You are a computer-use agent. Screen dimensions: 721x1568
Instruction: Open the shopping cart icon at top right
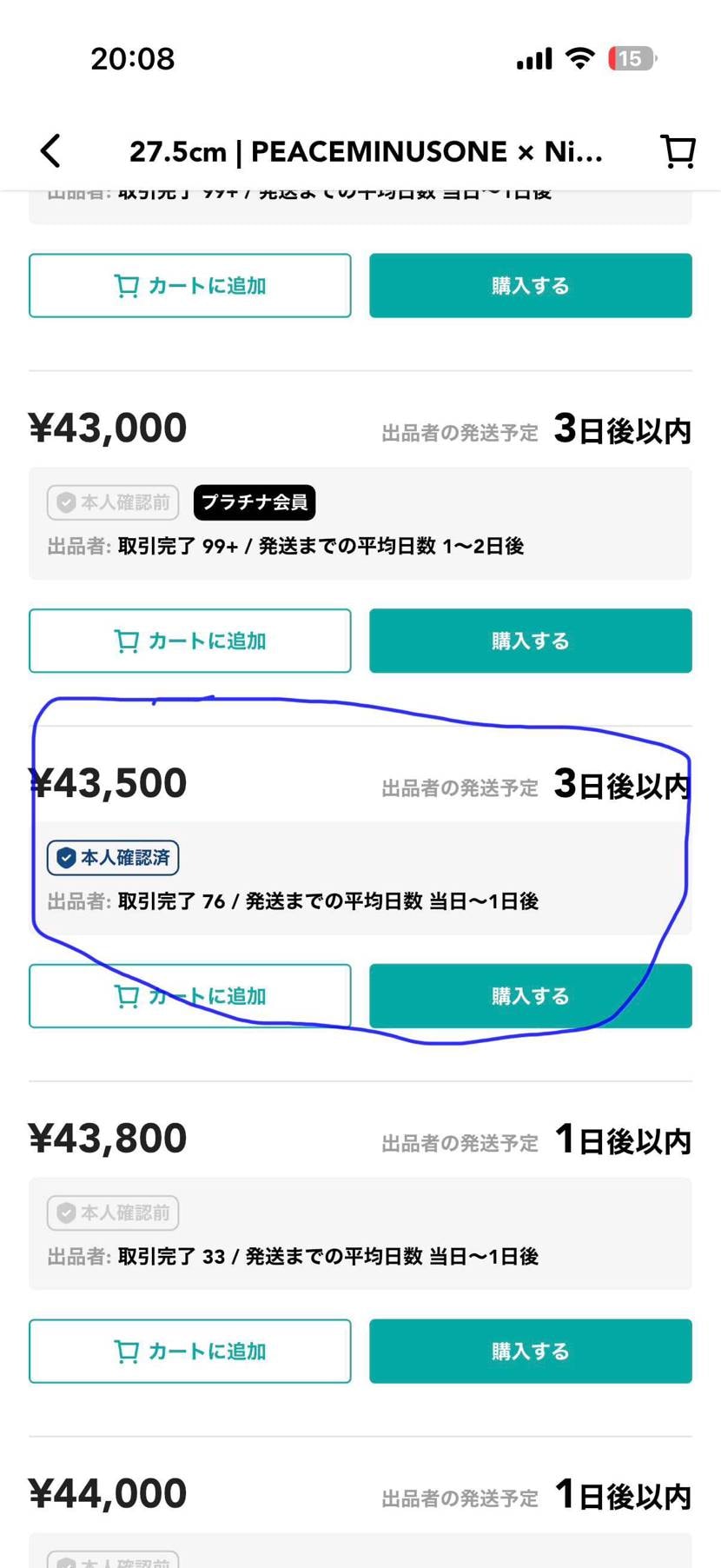[x=678, y=149]
